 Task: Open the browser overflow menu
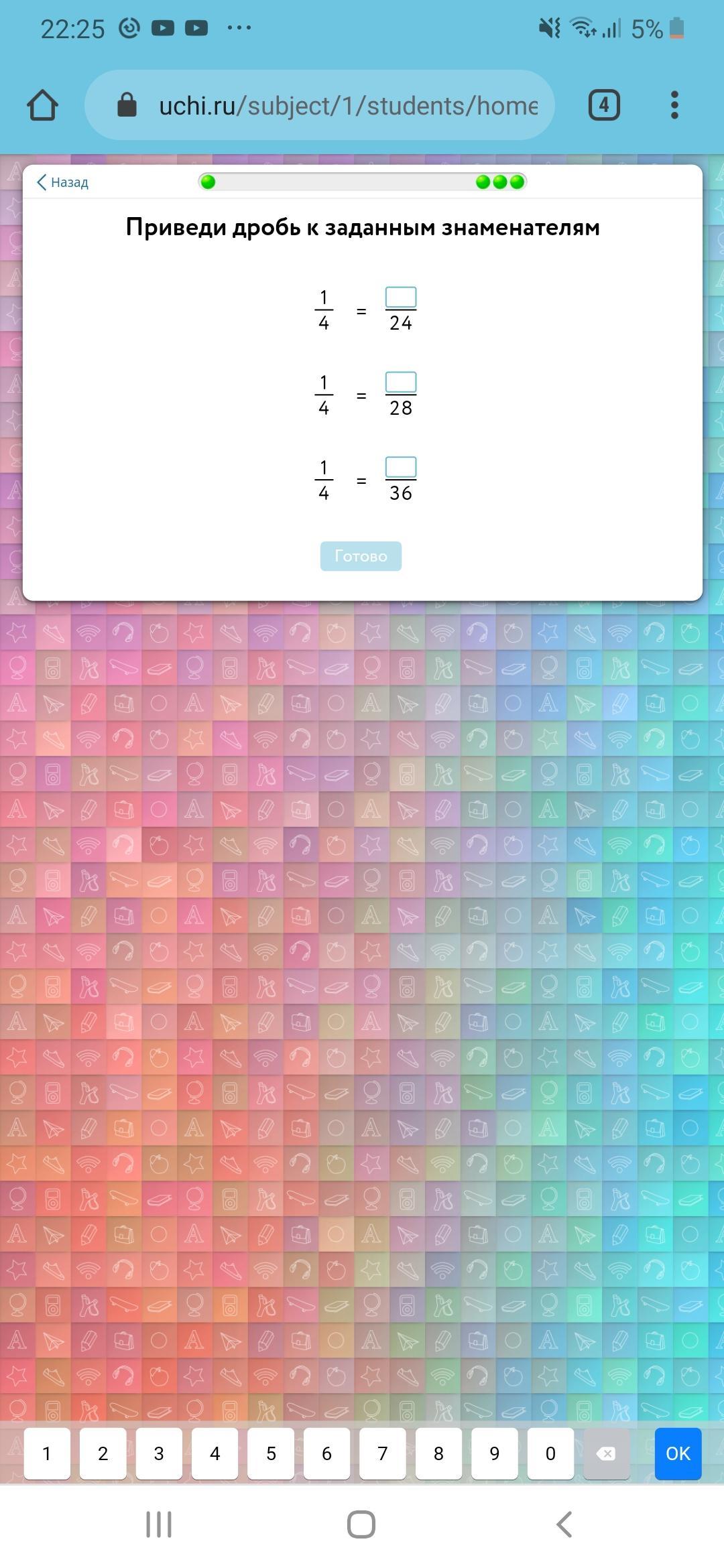[674, 105]
